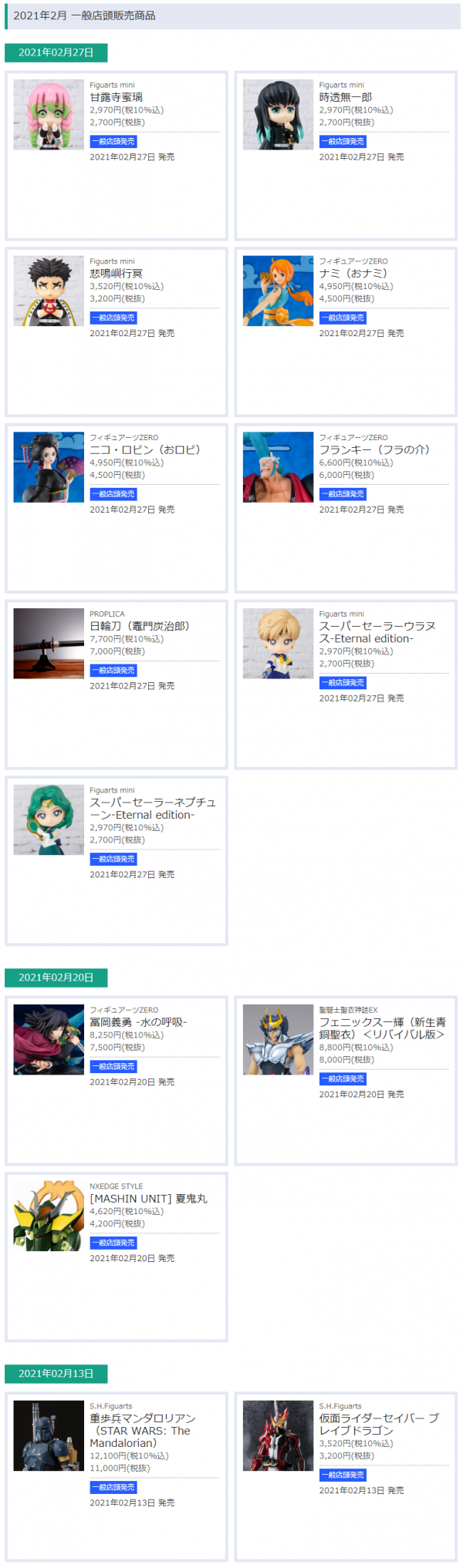Viewport: 463px width, 1568px height.
Task: Select the PROPLICA 日輪刀（竈門炭治郎） card
Action: tap(139, 627)
